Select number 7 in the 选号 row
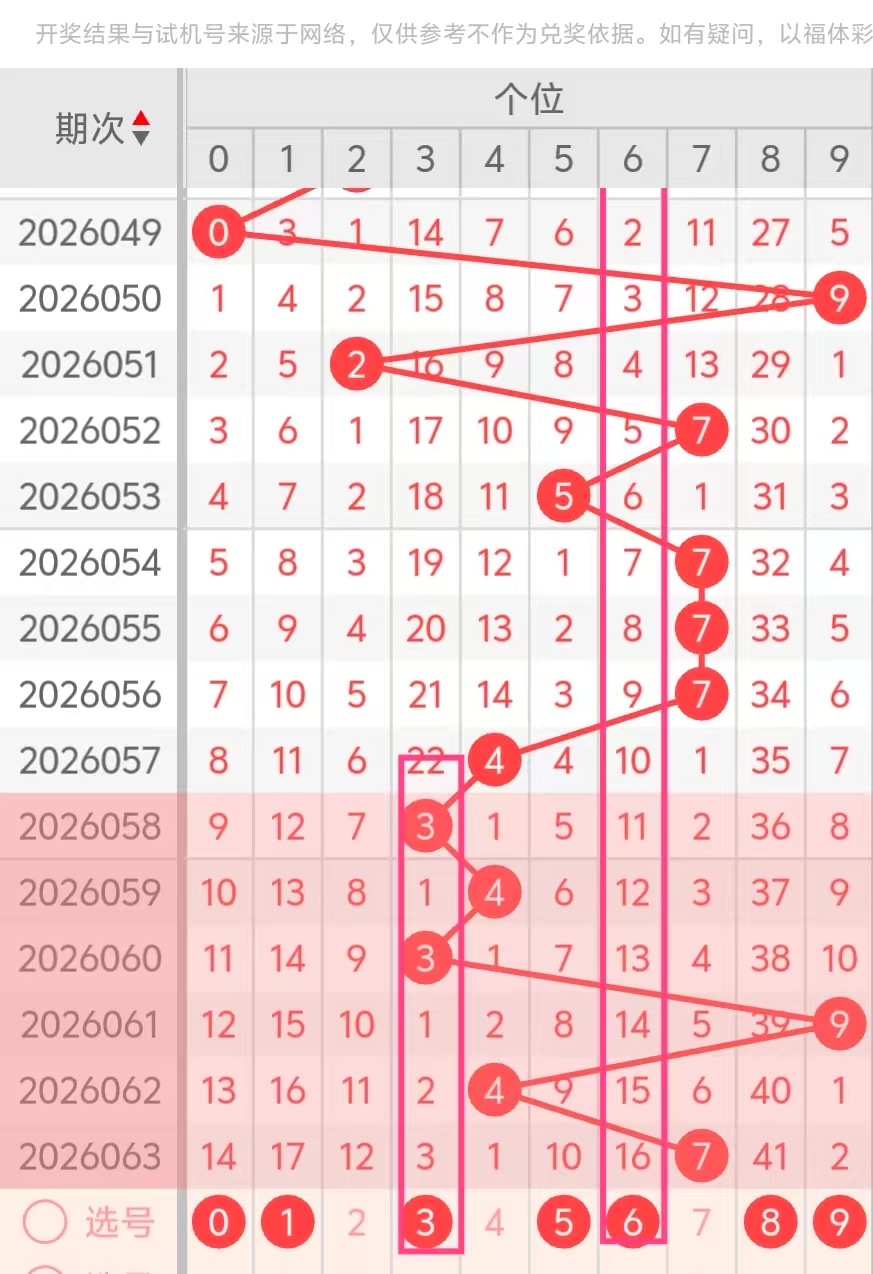Screen dimensions: 873x1274 point(701,1222)
